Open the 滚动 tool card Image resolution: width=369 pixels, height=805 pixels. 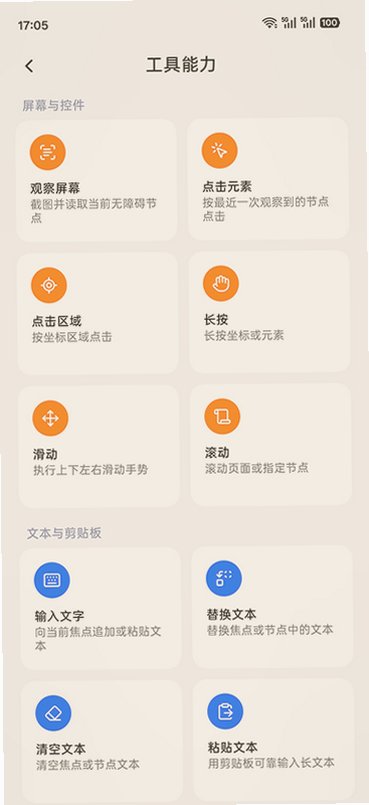point(271,445)
